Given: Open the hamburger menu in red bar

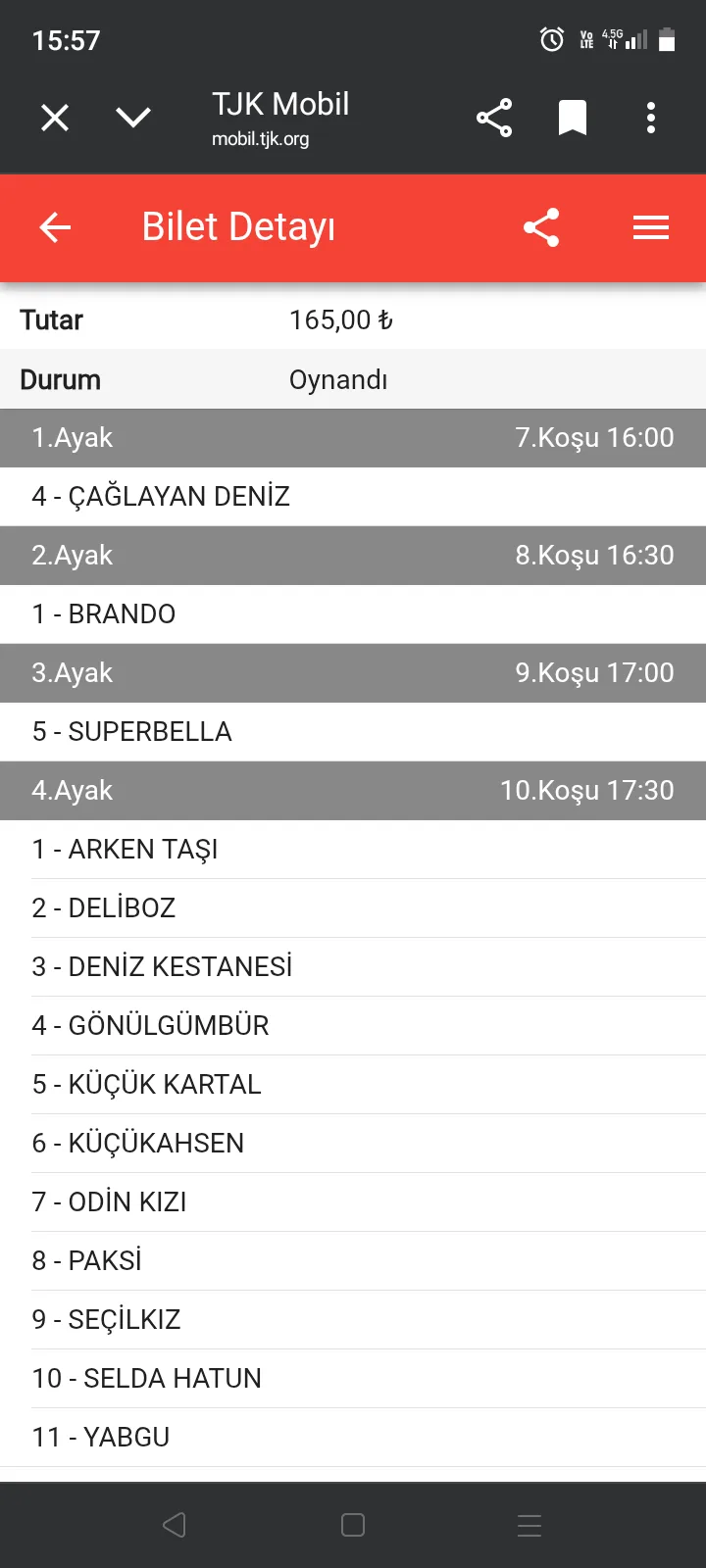Looking at the screenshot, I should coord(651,228).
